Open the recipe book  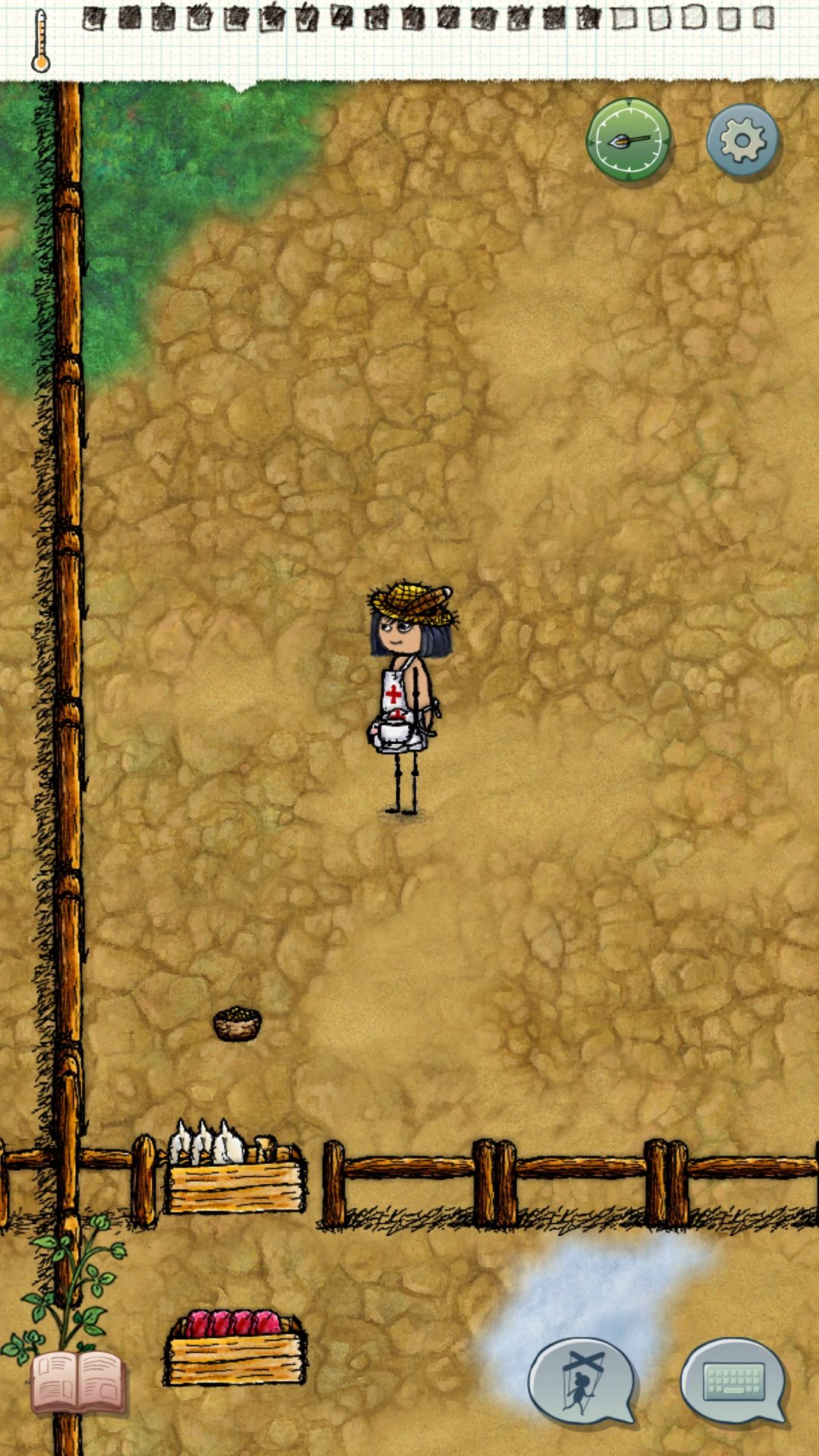(78, 1382)
